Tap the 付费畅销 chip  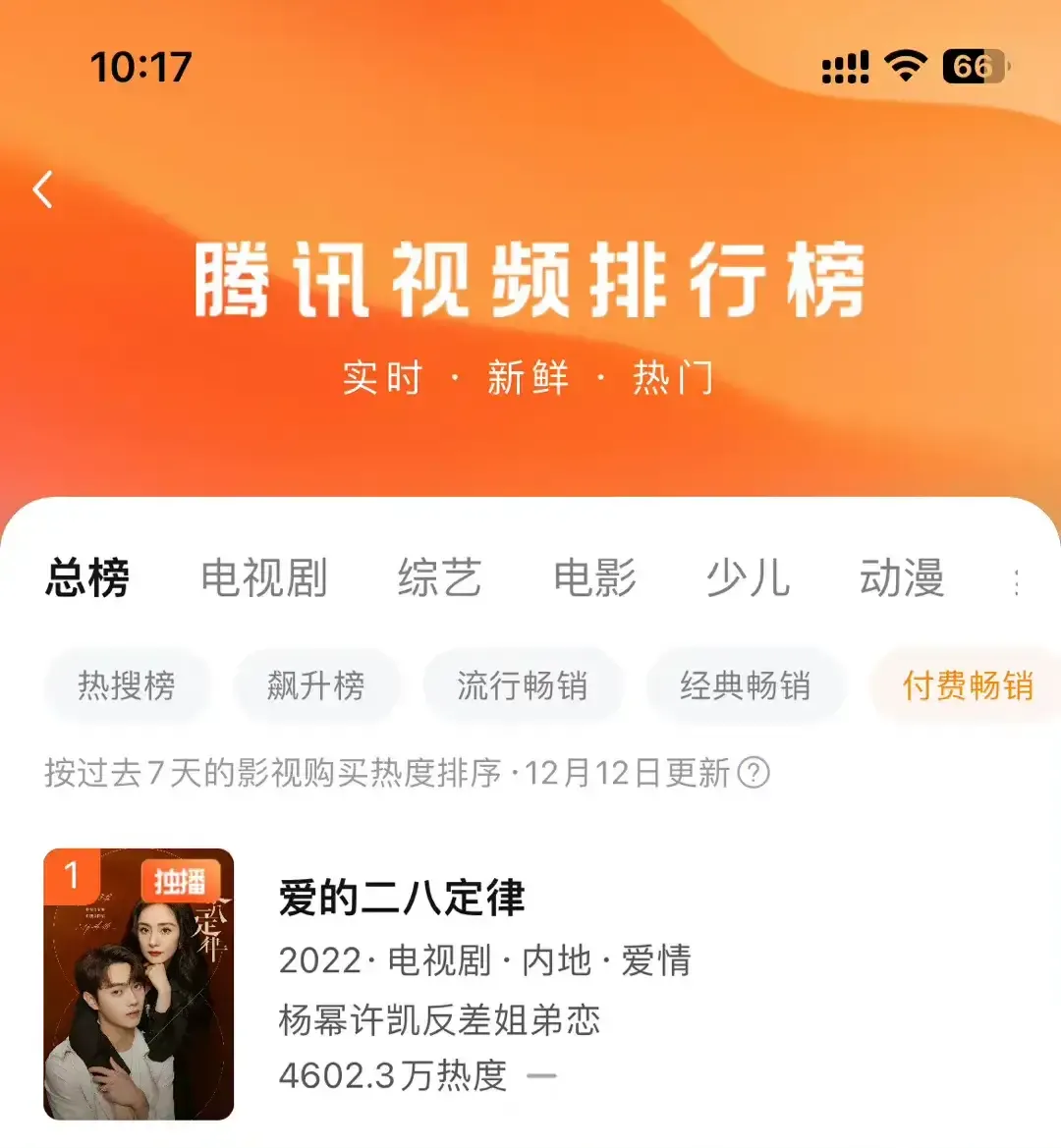click(x=968, y=685)
